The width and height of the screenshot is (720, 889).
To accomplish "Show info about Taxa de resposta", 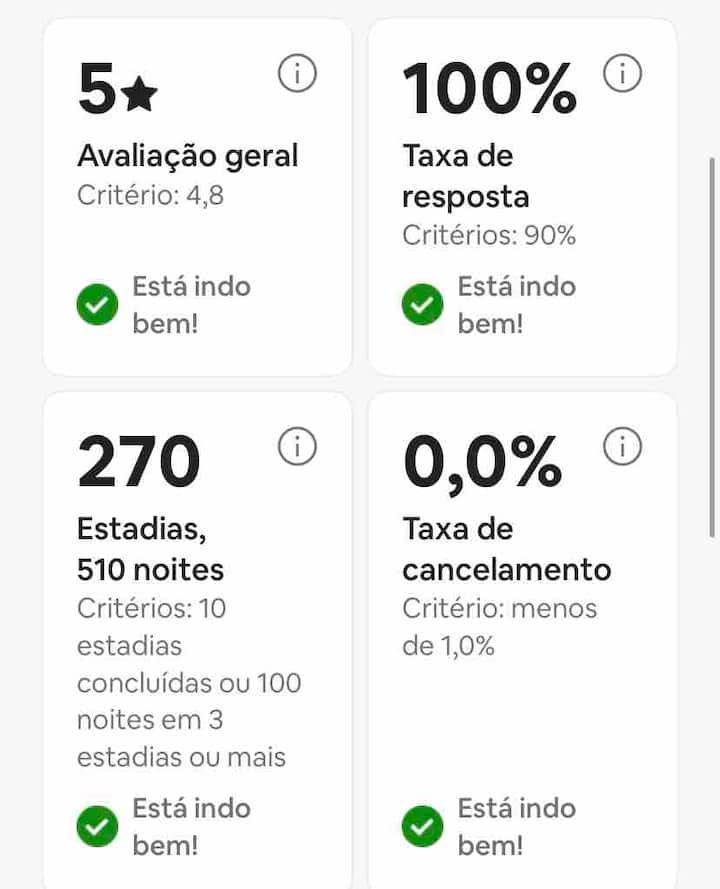I will [622, 74].
